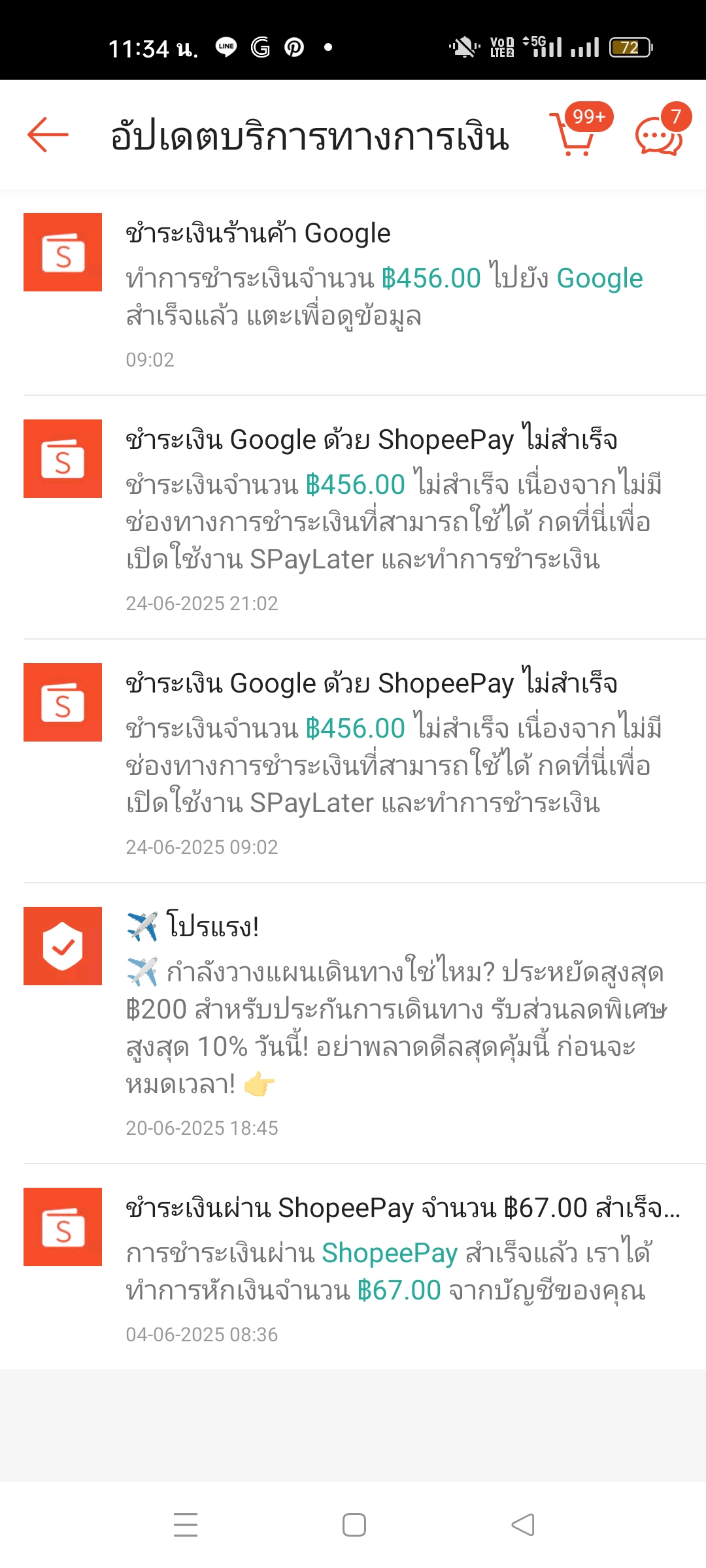Open the ShopeePay ฿67.00 payment notification
The width and height of the screenshot is (706, 1568).
353,1267
